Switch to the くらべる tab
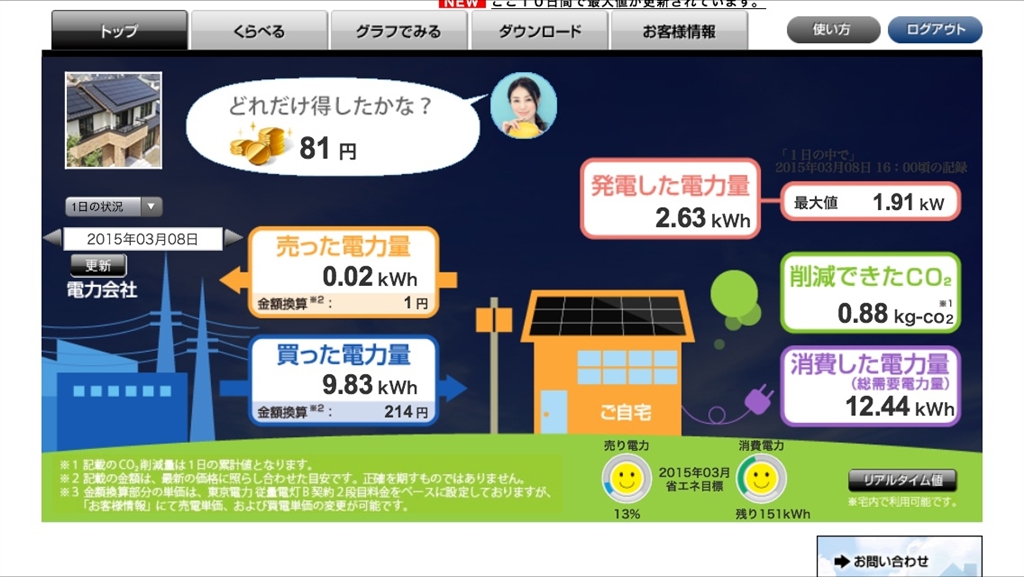Image resolution: width=1024 pixels, height=577 pixels. [x=259, y=31]
